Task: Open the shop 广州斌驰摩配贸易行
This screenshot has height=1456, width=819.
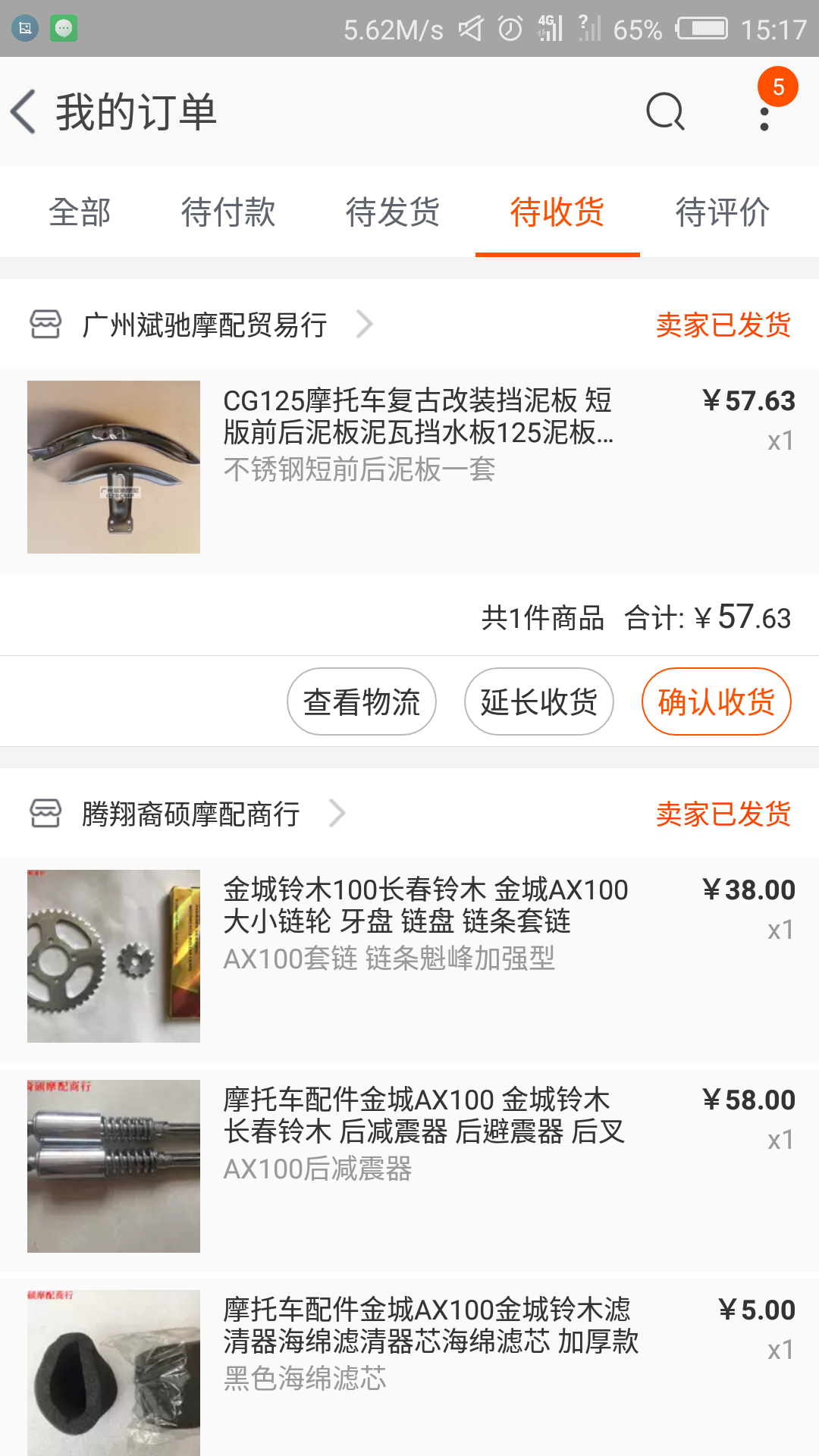Action: (x=205, y=325)
